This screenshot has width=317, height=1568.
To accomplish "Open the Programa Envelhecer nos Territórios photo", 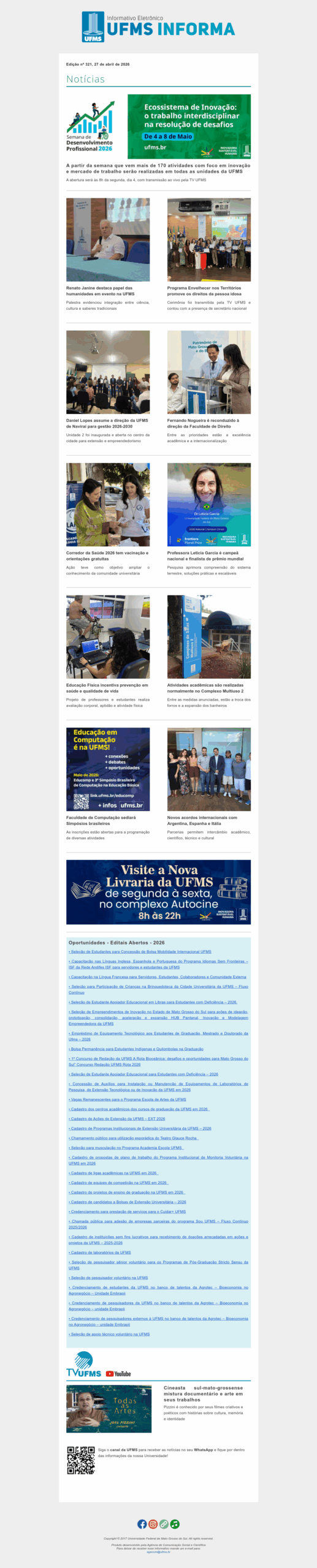I will pos(209,239).
